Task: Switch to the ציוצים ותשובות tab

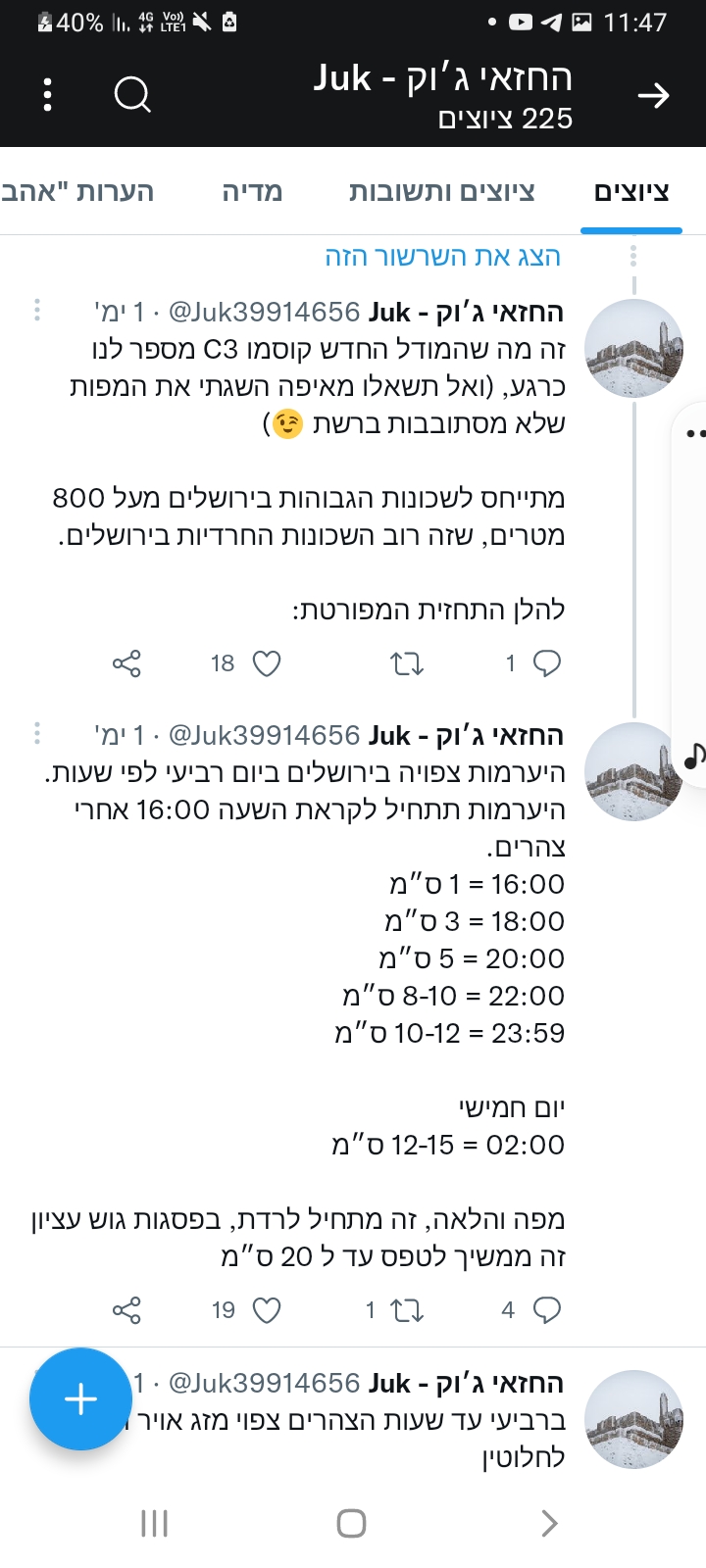Action: (x=441, y=191)
